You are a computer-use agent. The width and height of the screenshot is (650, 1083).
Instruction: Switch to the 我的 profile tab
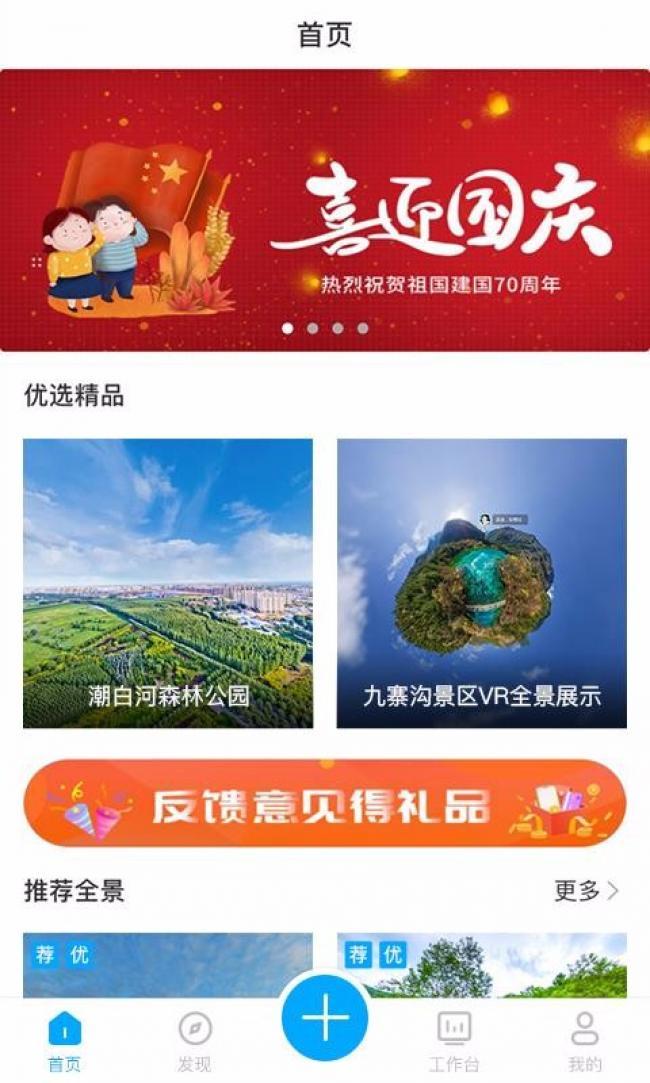tap(585, 1040)
